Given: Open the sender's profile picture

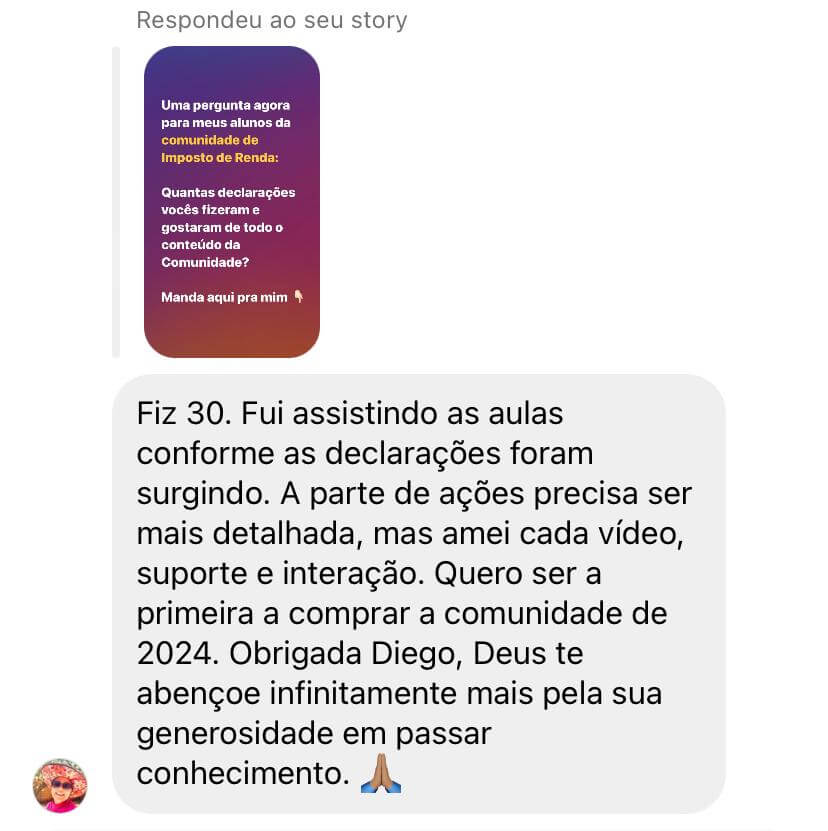Looking at the screenshot, I should pyautogui.click(x=60, y=785).
